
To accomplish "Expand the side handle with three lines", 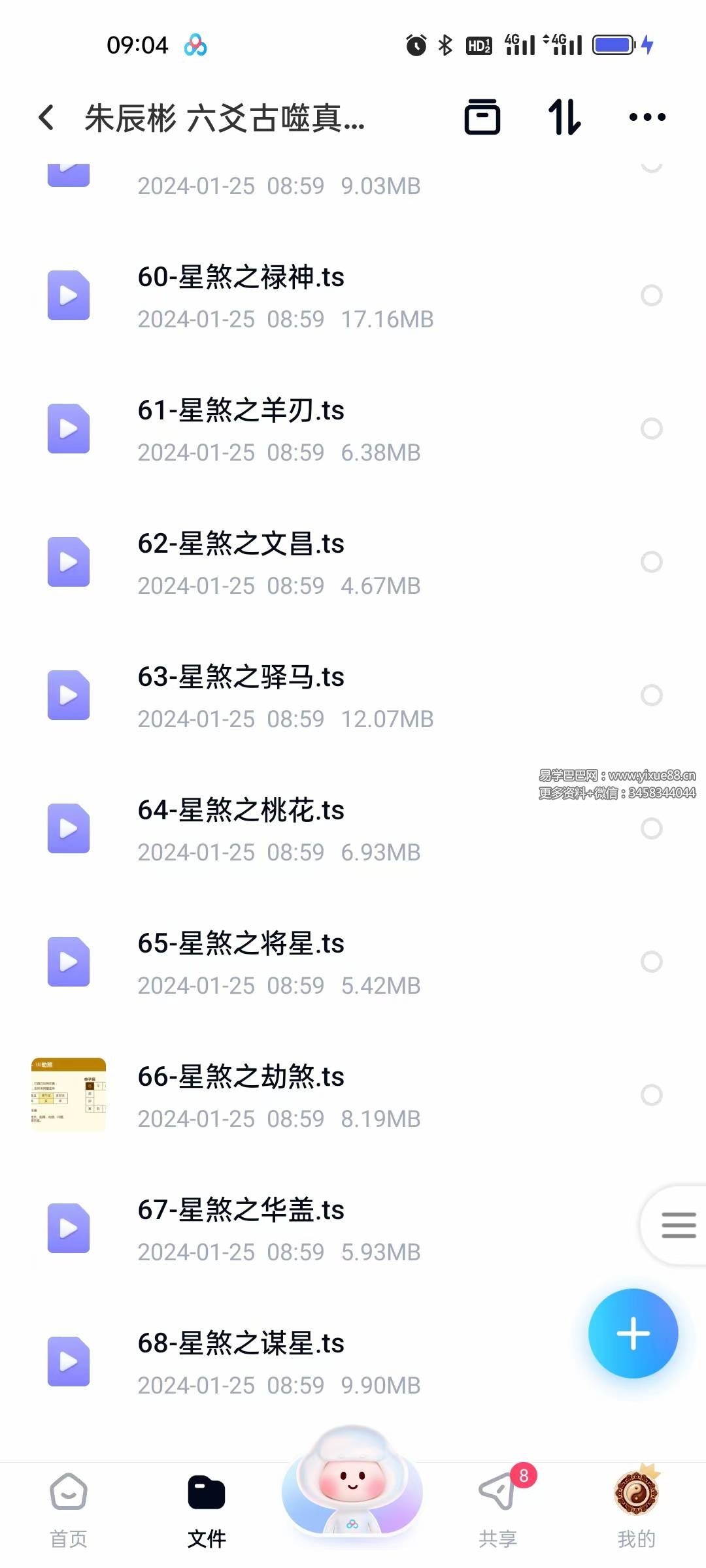I will click(677, 1225).
